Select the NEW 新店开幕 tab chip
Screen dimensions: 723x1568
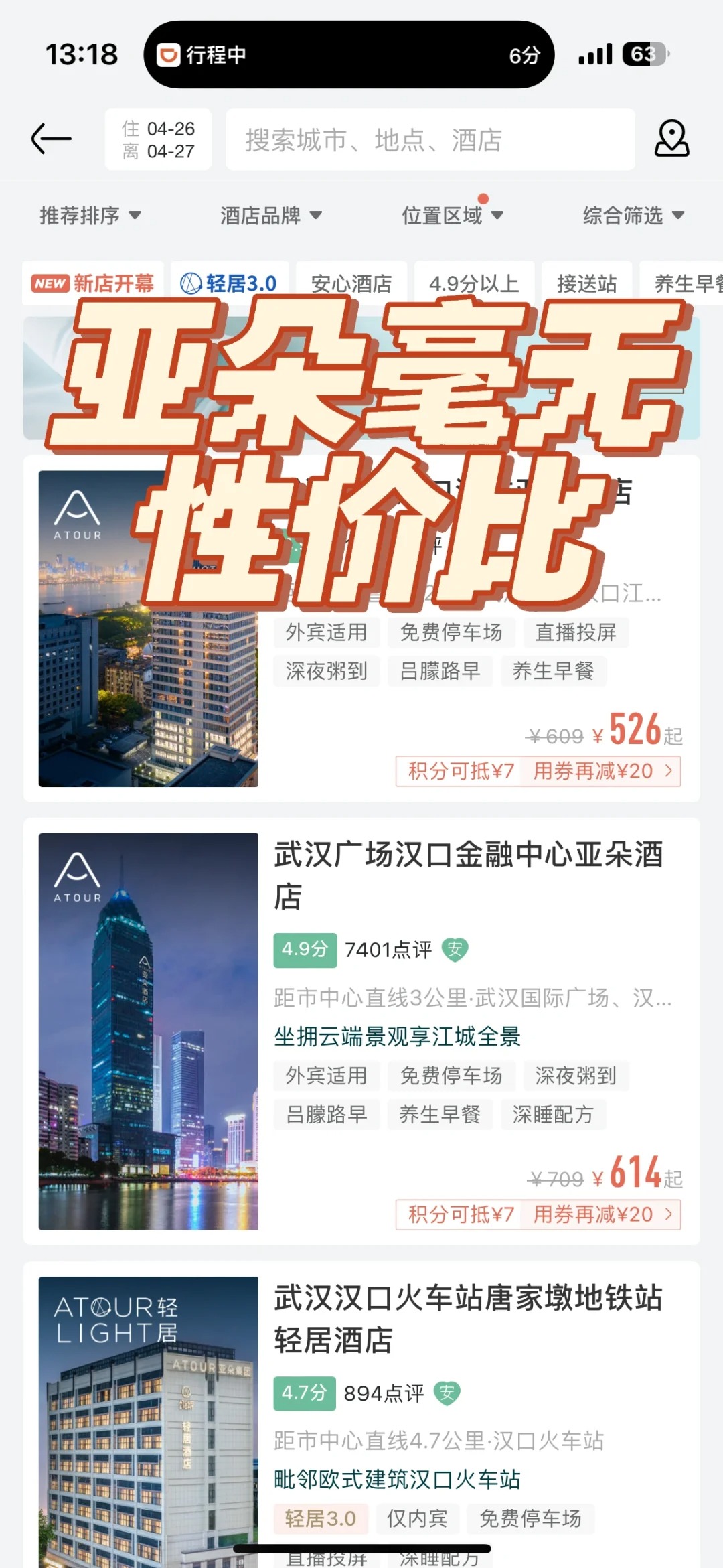click(92, 283)
